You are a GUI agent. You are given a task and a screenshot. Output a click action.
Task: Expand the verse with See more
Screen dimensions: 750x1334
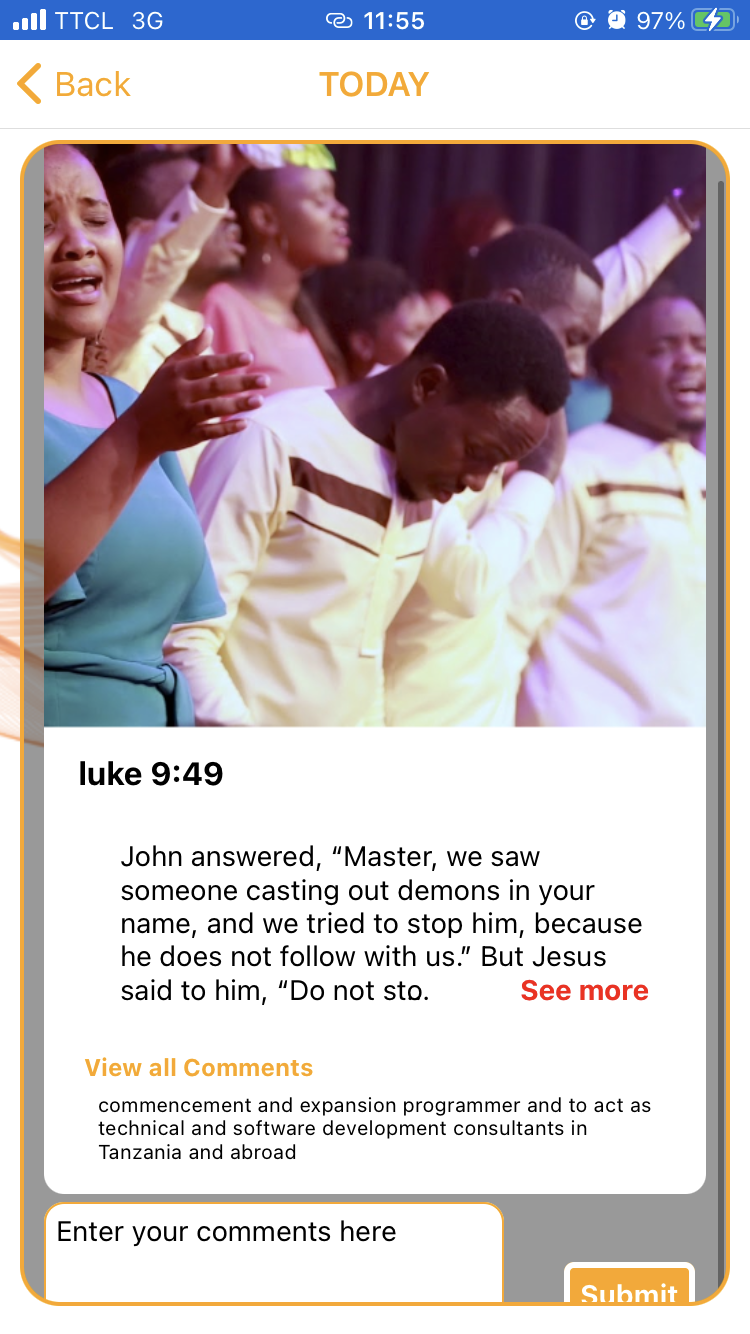[x=584, y=991]
